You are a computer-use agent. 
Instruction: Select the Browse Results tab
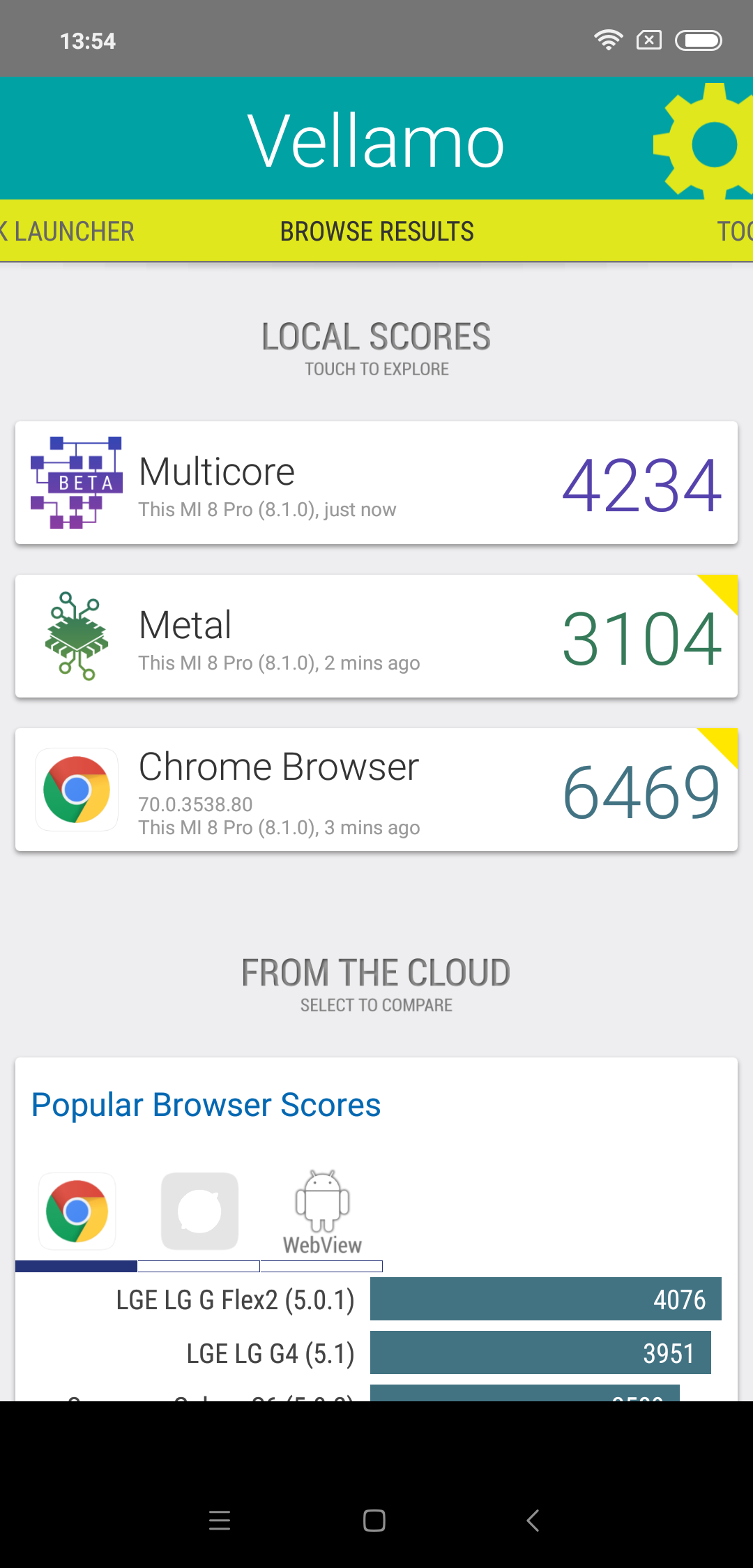pos(376,232)
